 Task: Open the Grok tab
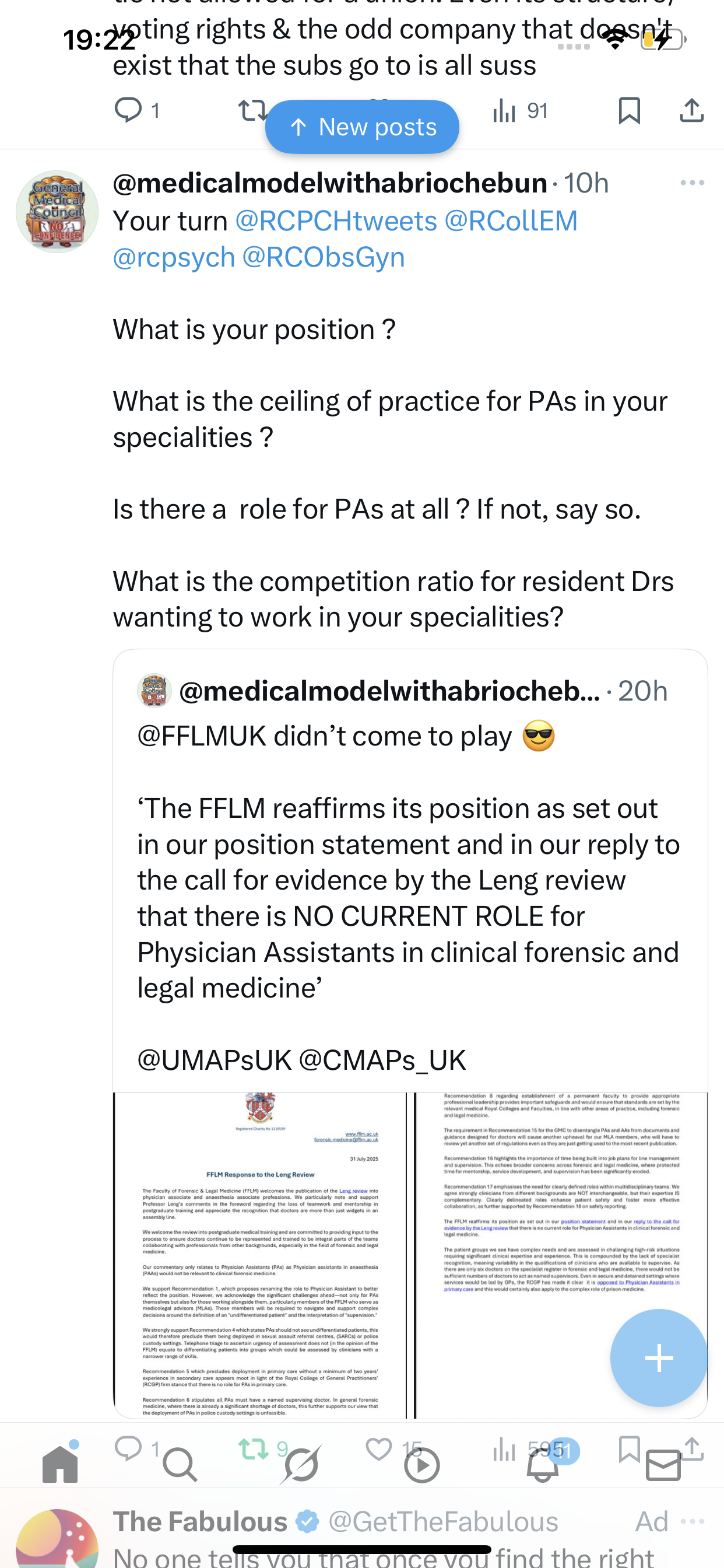pos(301,1465)
